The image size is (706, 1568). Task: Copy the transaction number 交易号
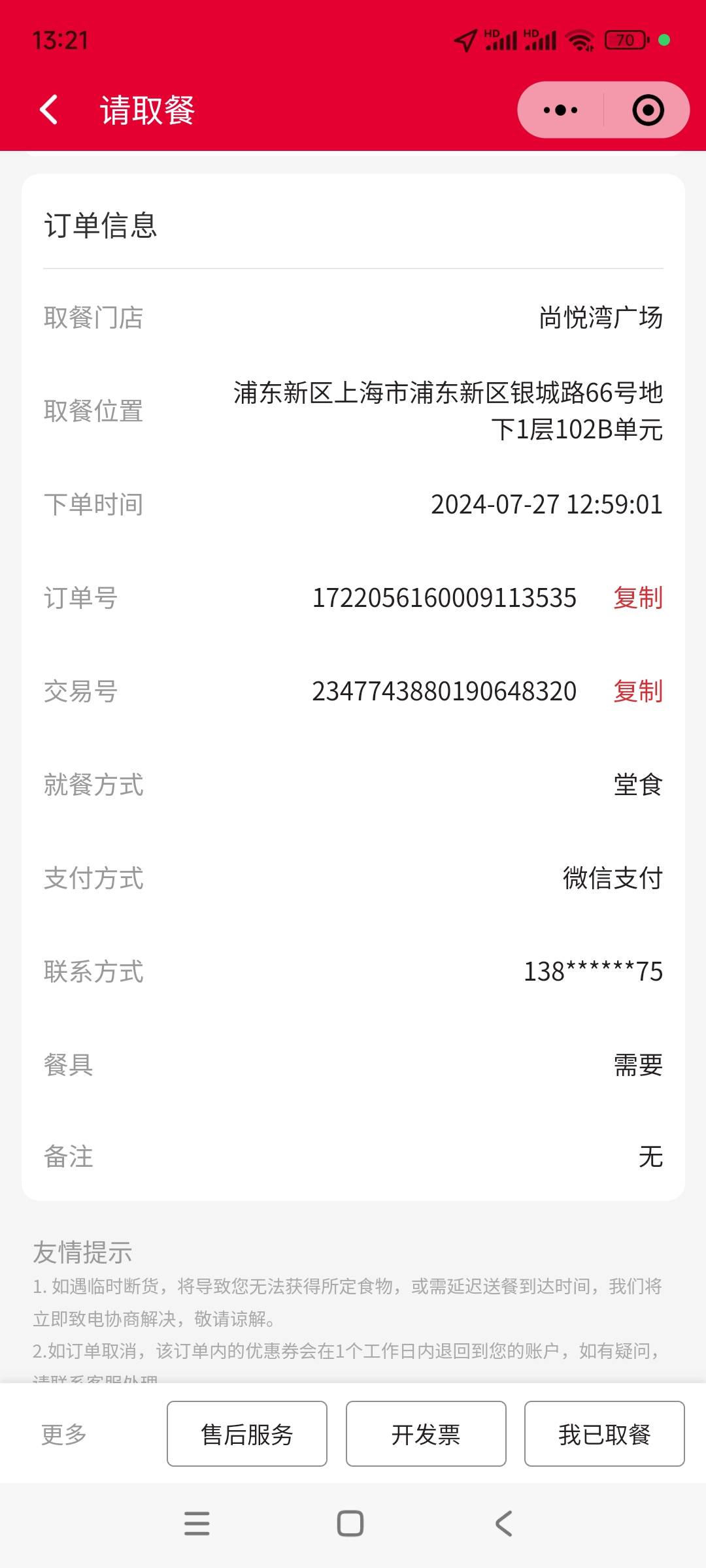pos(638,691)
